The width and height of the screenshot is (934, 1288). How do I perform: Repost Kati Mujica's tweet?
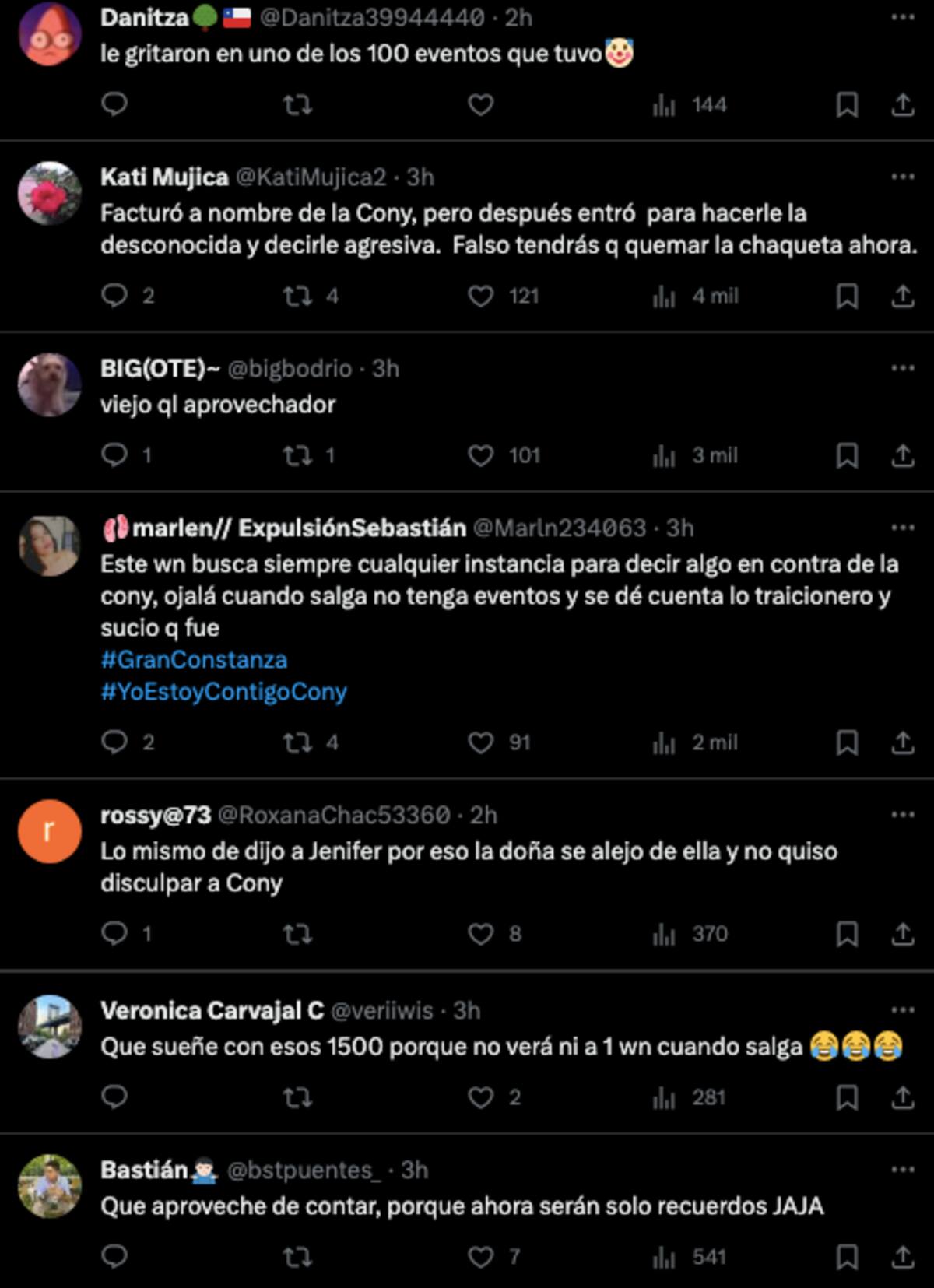pyautogui.click(x=297, y=296)
